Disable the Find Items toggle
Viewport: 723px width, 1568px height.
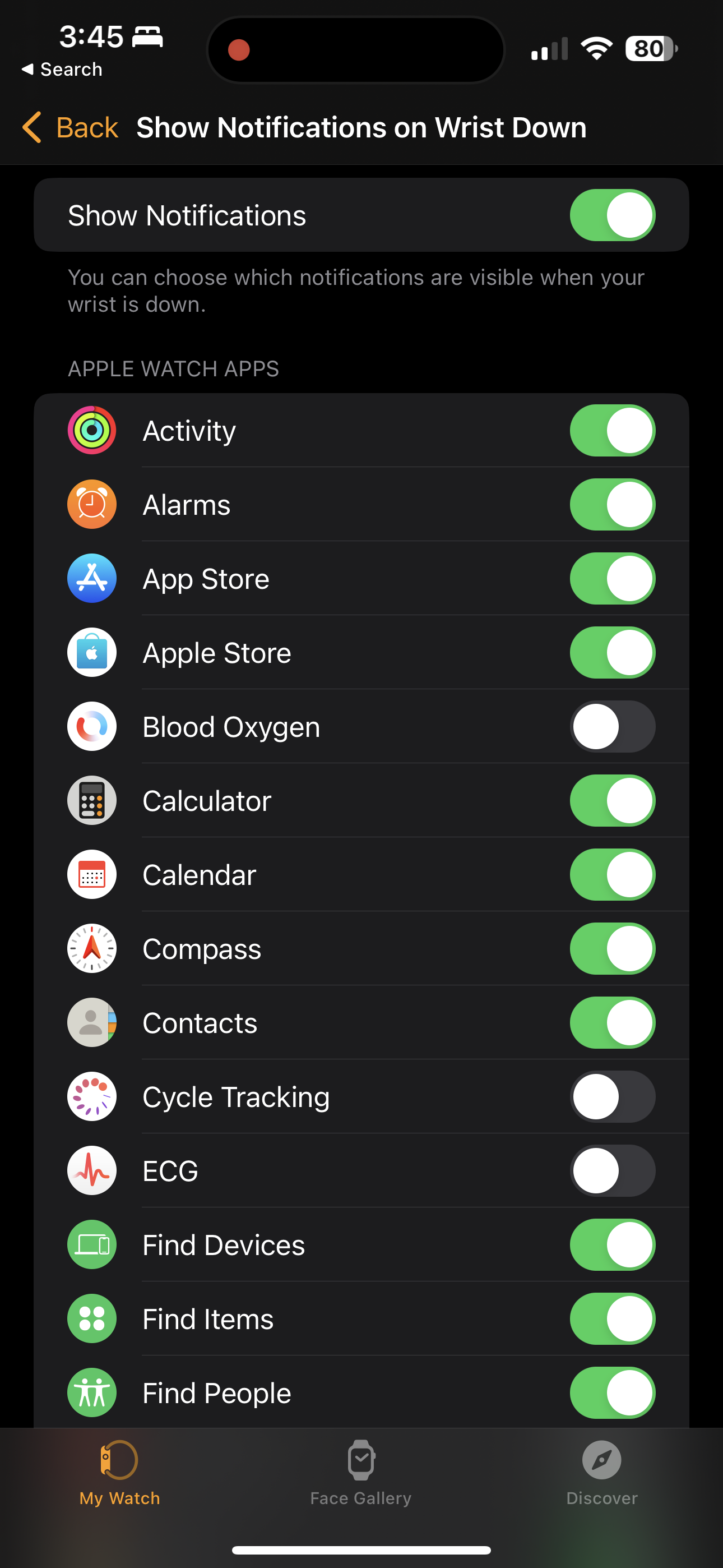coord(611,1318)
